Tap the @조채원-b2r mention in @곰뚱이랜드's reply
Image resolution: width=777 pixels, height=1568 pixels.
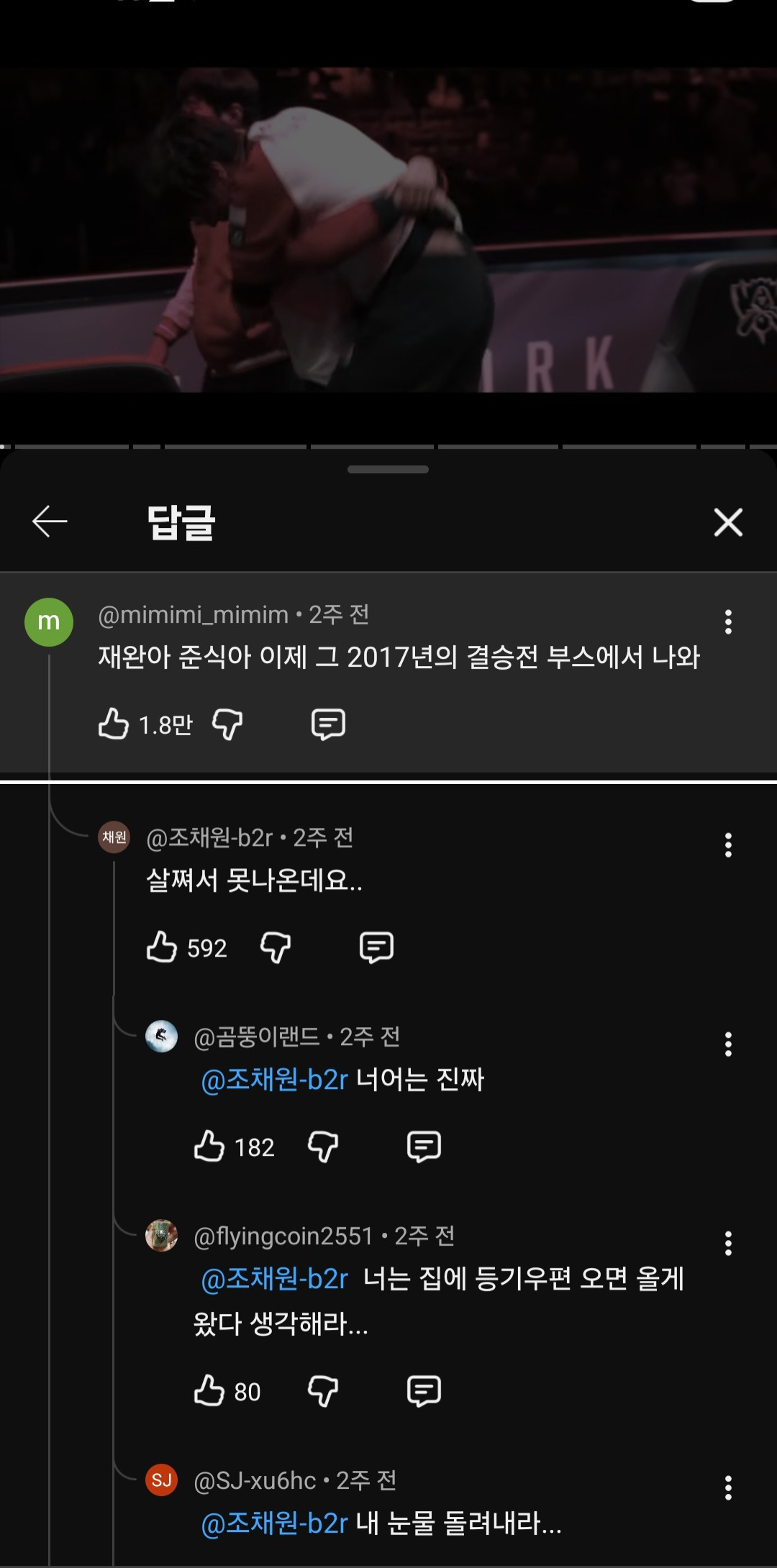point(274,1080)
